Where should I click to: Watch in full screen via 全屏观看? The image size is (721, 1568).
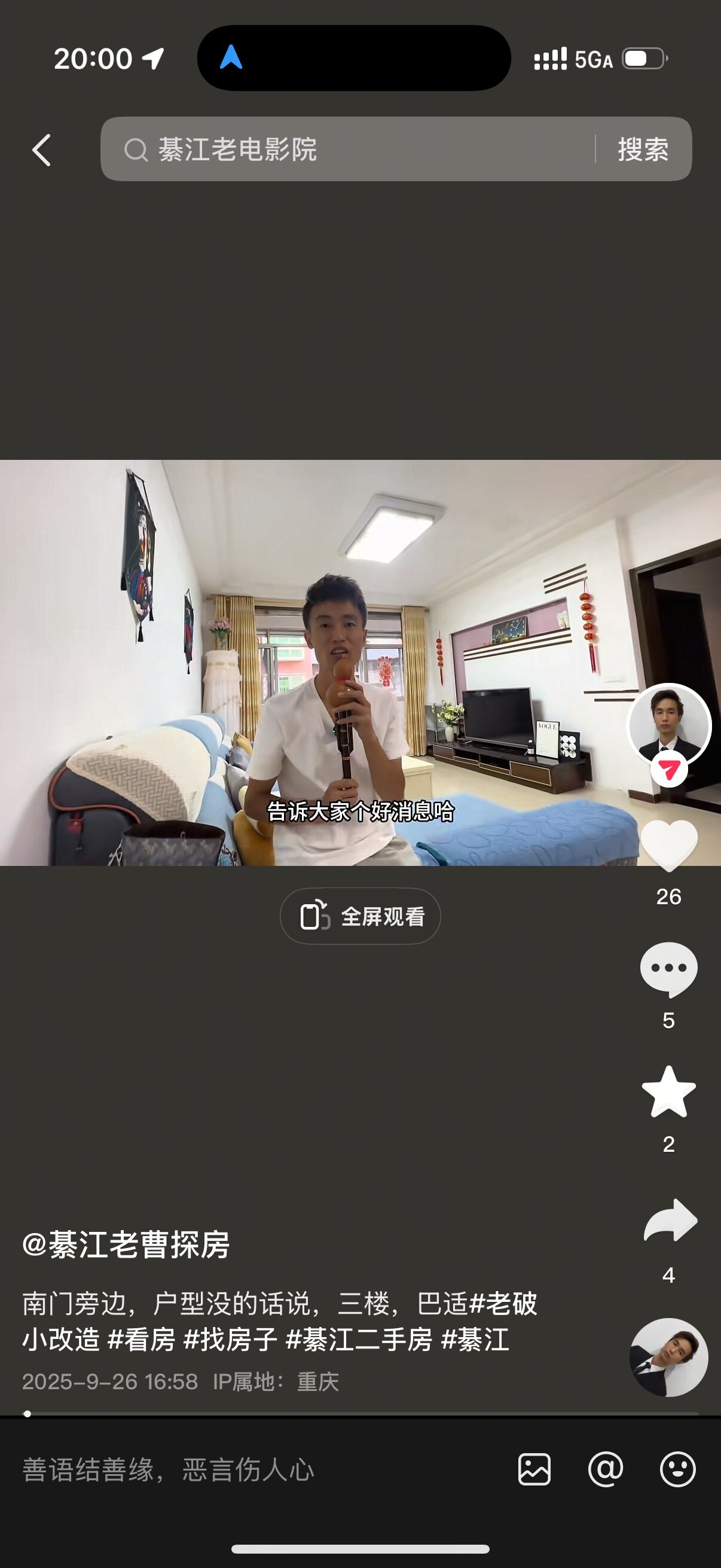pos(360,916)
